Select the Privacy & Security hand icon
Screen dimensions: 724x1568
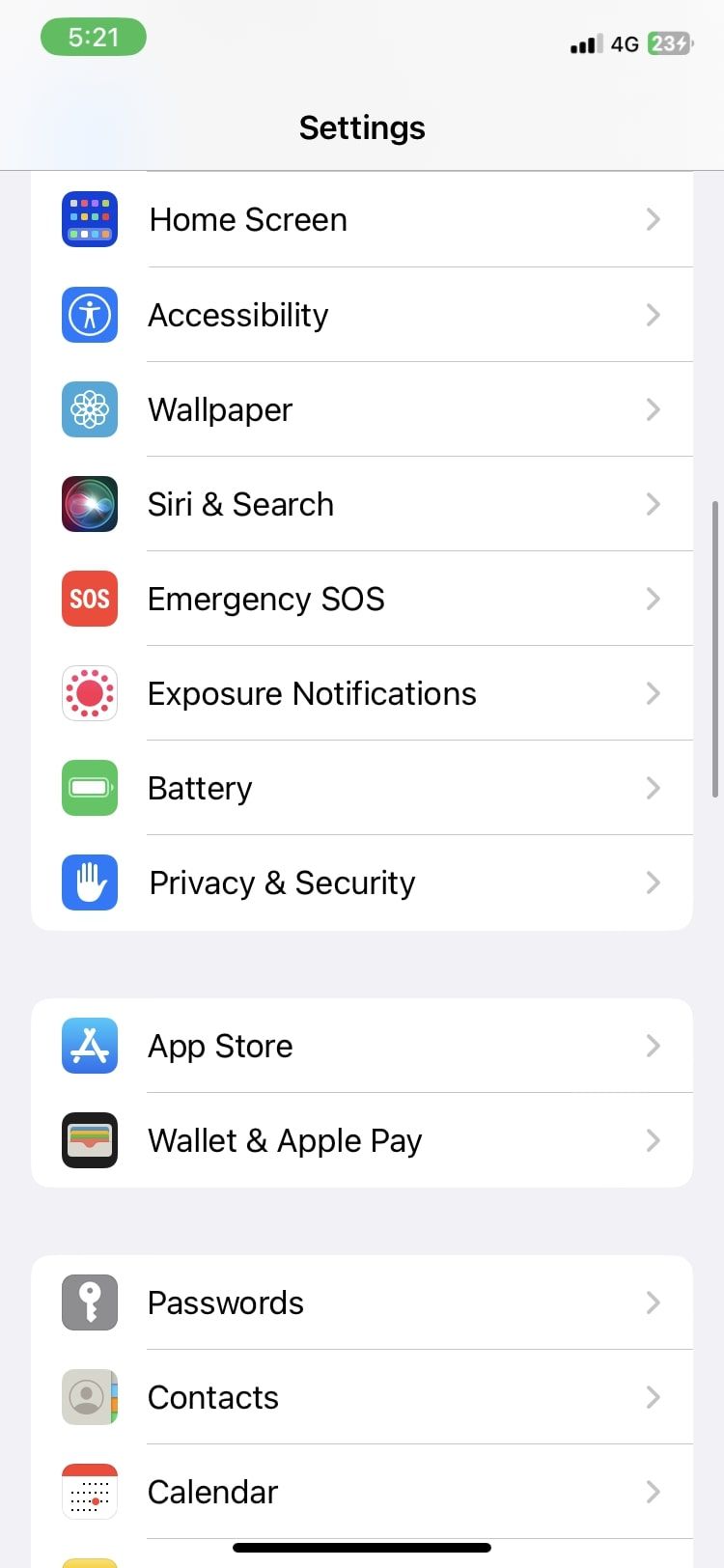[89, 882]
